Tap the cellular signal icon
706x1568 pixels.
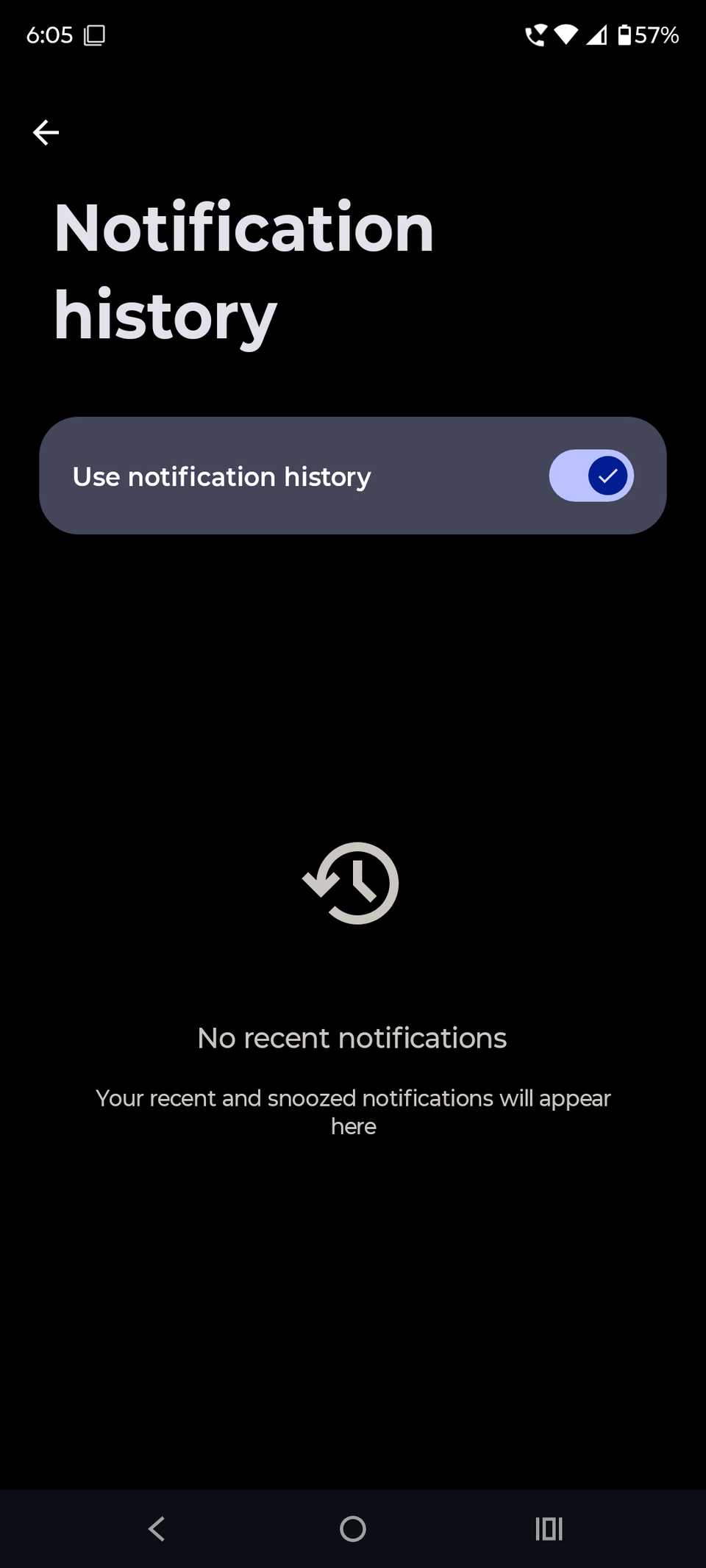597,33
